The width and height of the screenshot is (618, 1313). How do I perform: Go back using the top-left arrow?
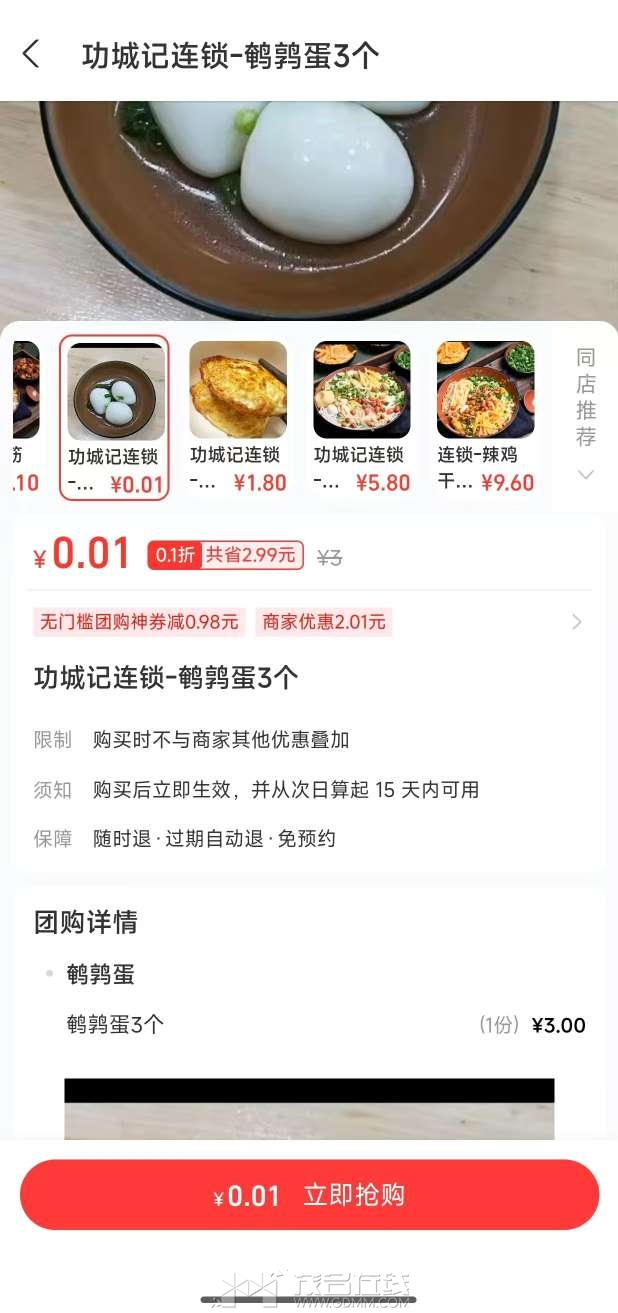coord(31,54)
